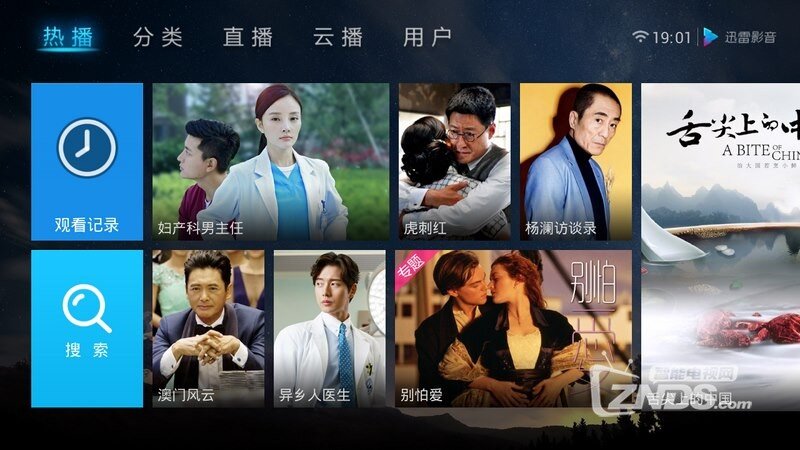
Task: Open 杨澜访谈录
Action: (x=575, y=162)
